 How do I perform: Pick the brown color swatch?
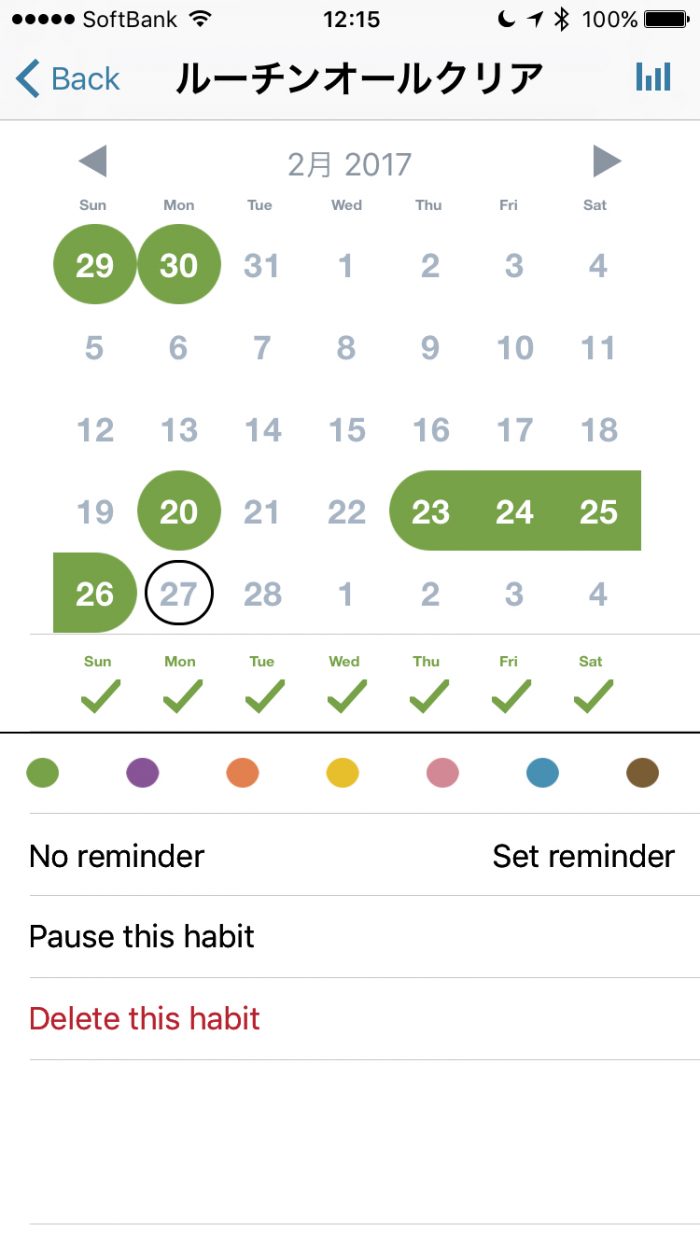coord(642,773)
